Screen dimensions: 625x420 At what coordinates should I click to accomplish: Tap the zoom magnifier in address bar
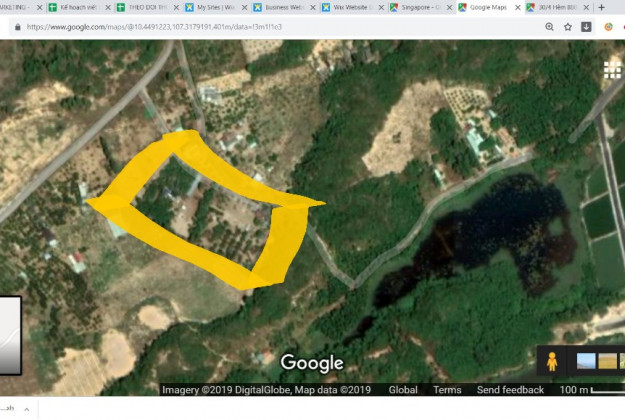(x=550, y=27)
